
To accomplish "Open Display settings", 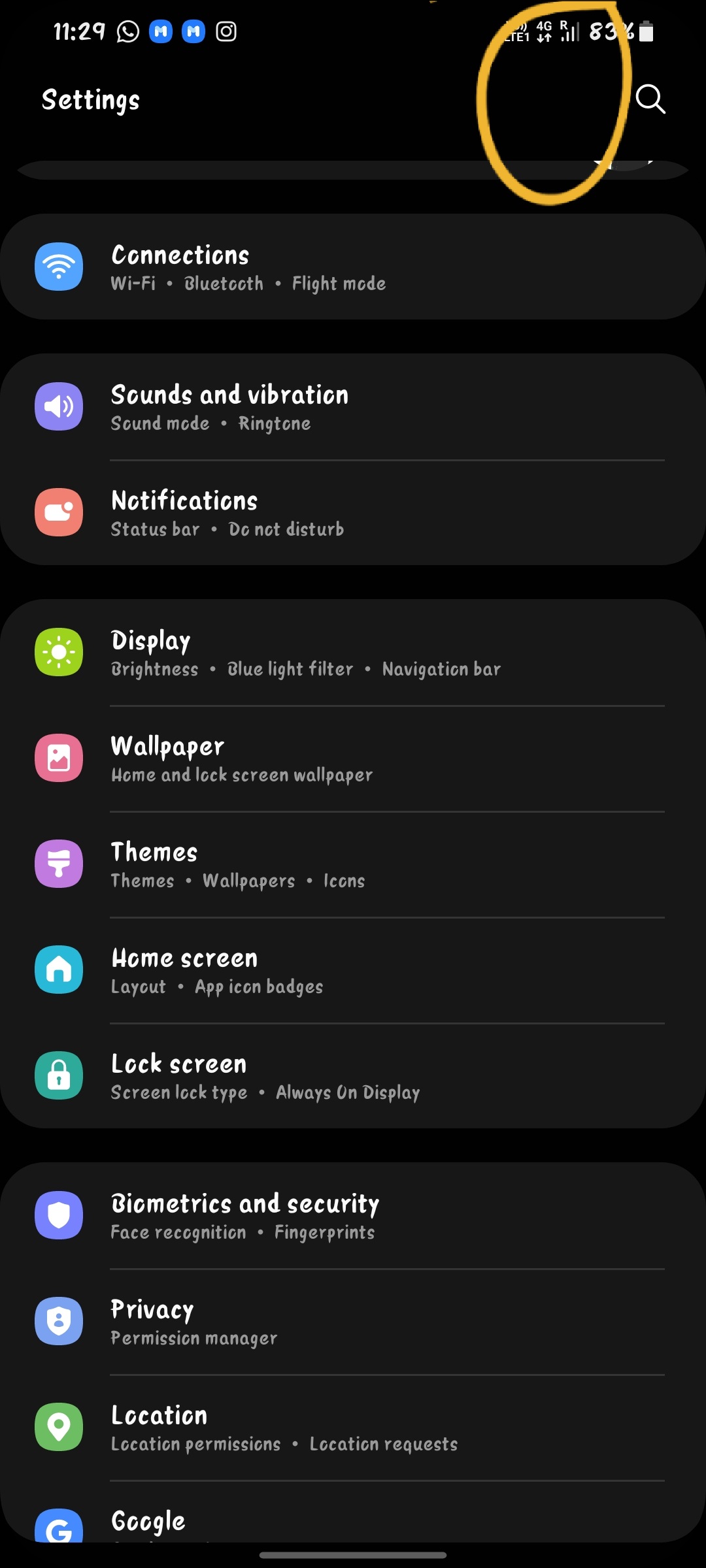I will point(353,653).
